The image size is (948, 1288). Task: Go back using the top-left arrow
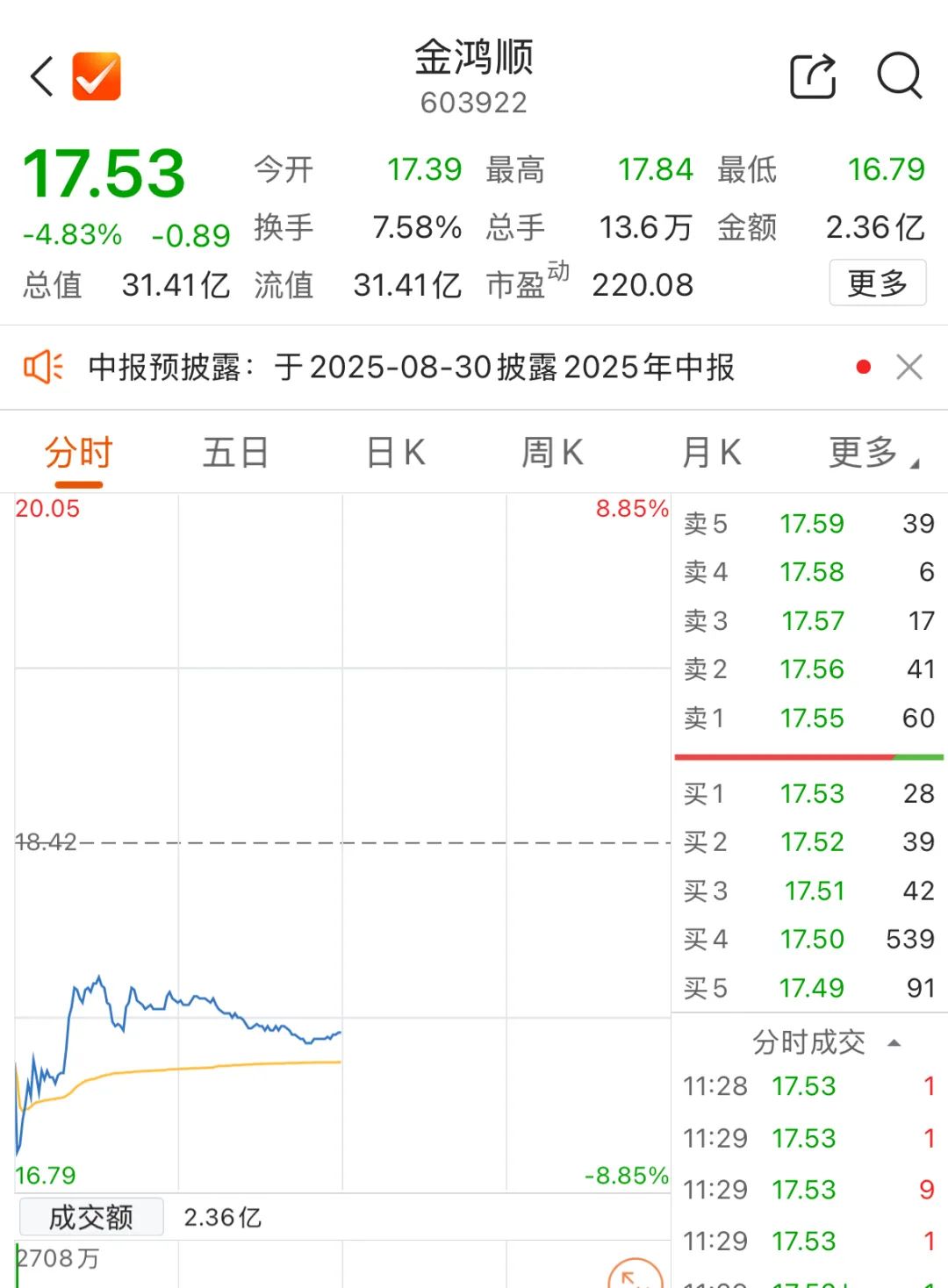click(x=42, y=76)
